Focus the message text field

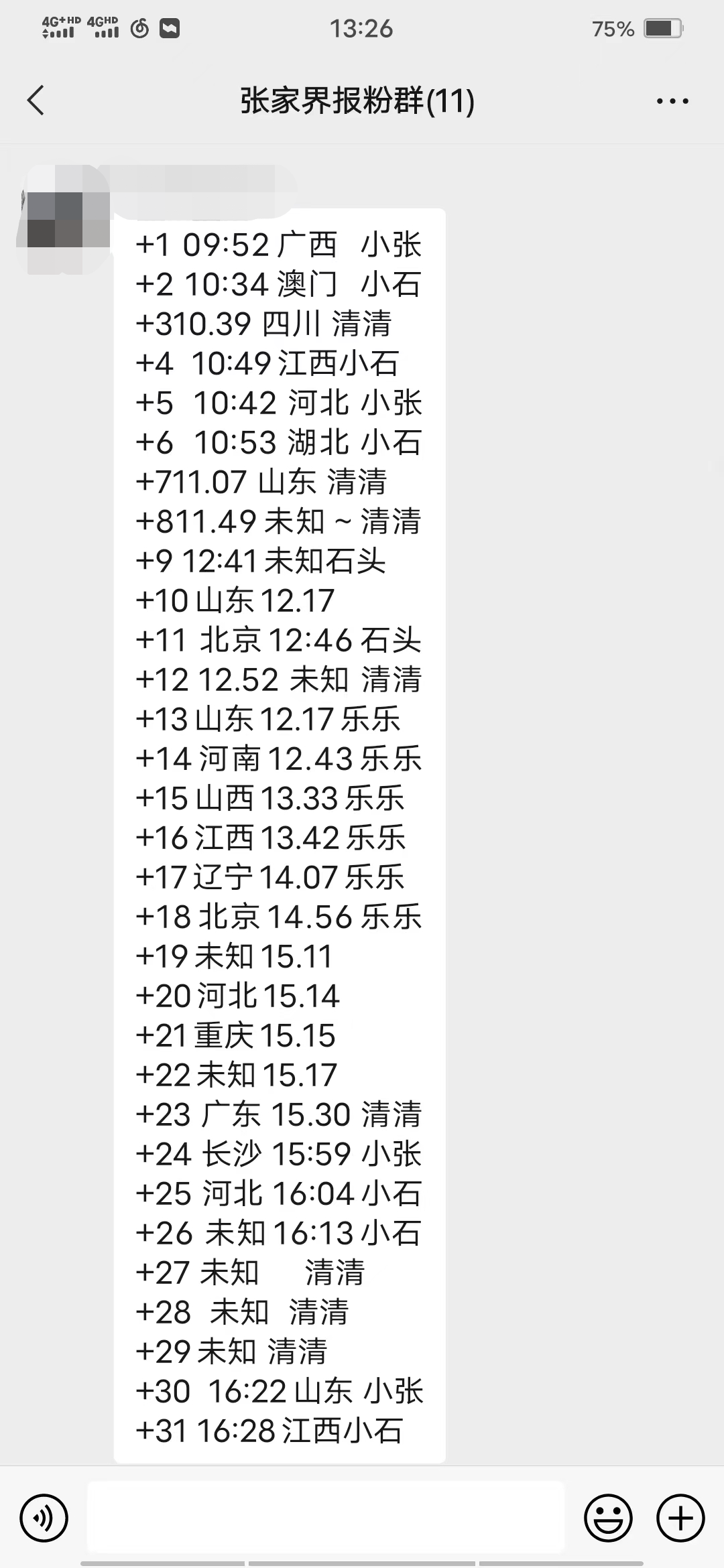click(x=326, y=1517)
